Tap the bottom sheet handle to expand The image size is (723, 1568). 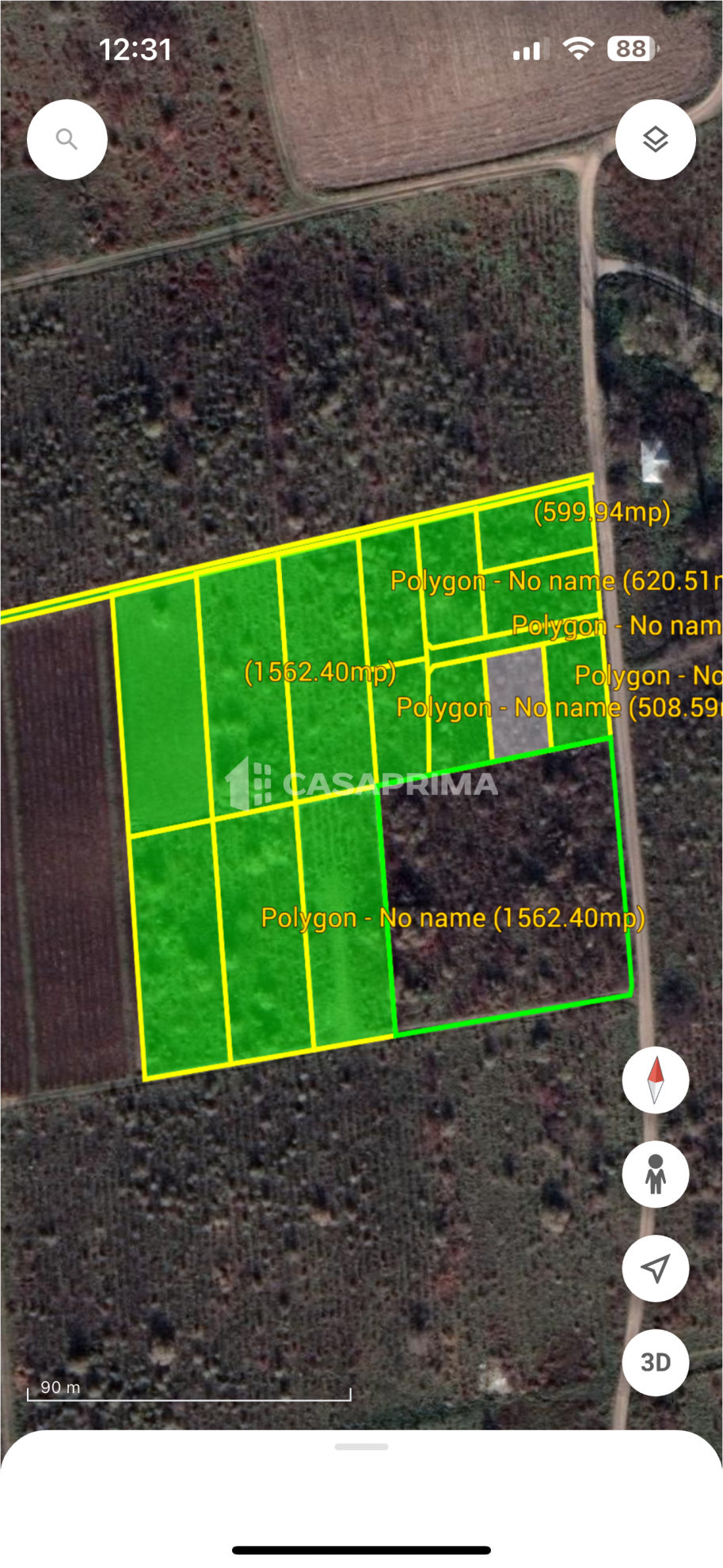point(361,1447)
